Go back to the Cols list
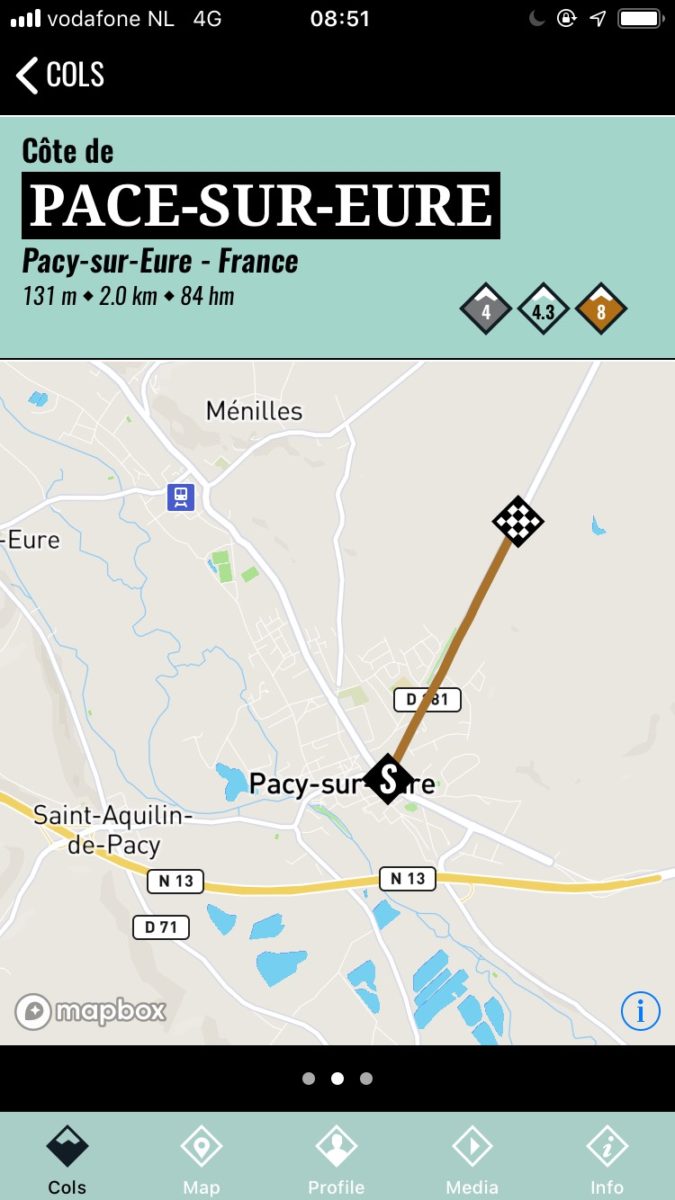This screenshot has height=1200, width=675. 60,75
